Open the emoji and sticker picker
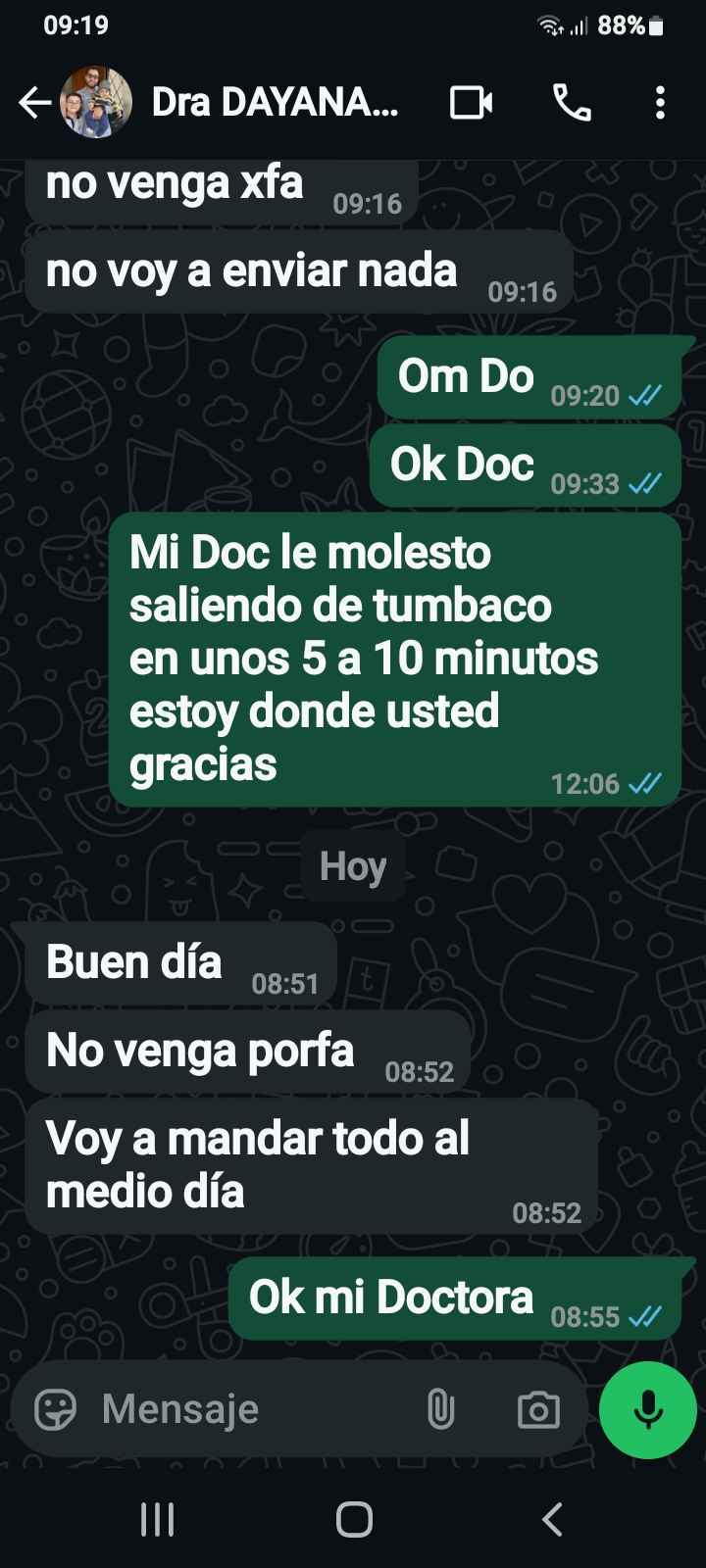 [55, 1410]
